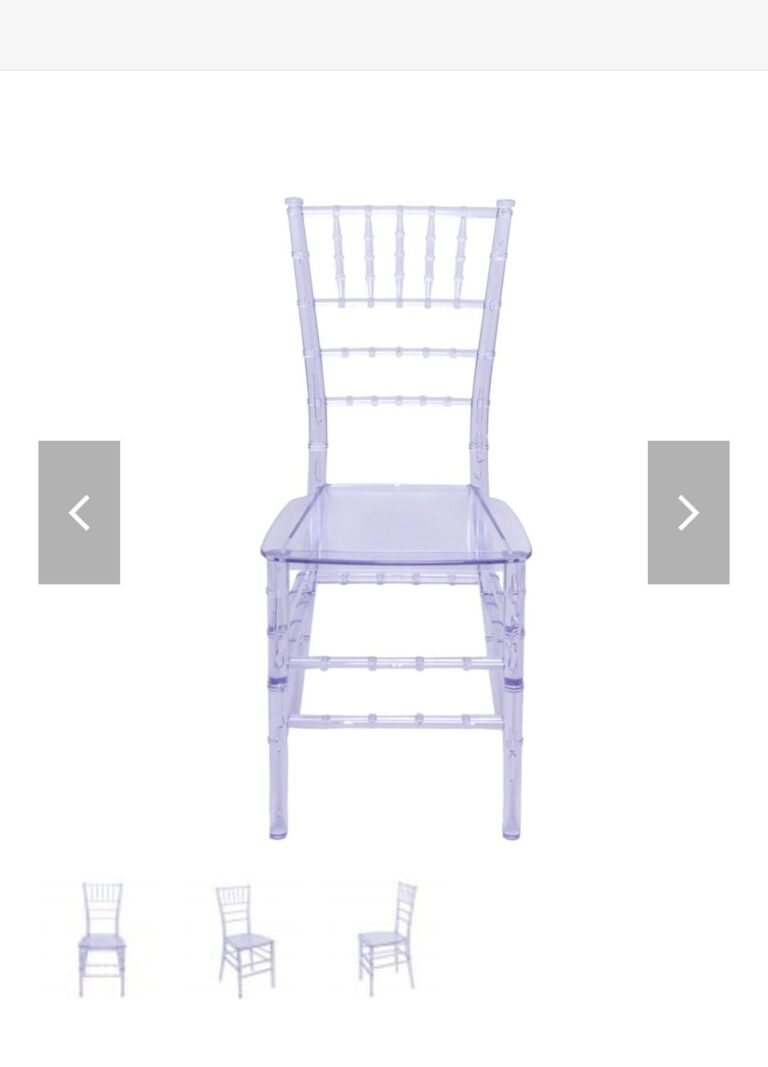Screen dimensions: 768x1067
Task: Open the main chair image
Action: tap(397, 515)
